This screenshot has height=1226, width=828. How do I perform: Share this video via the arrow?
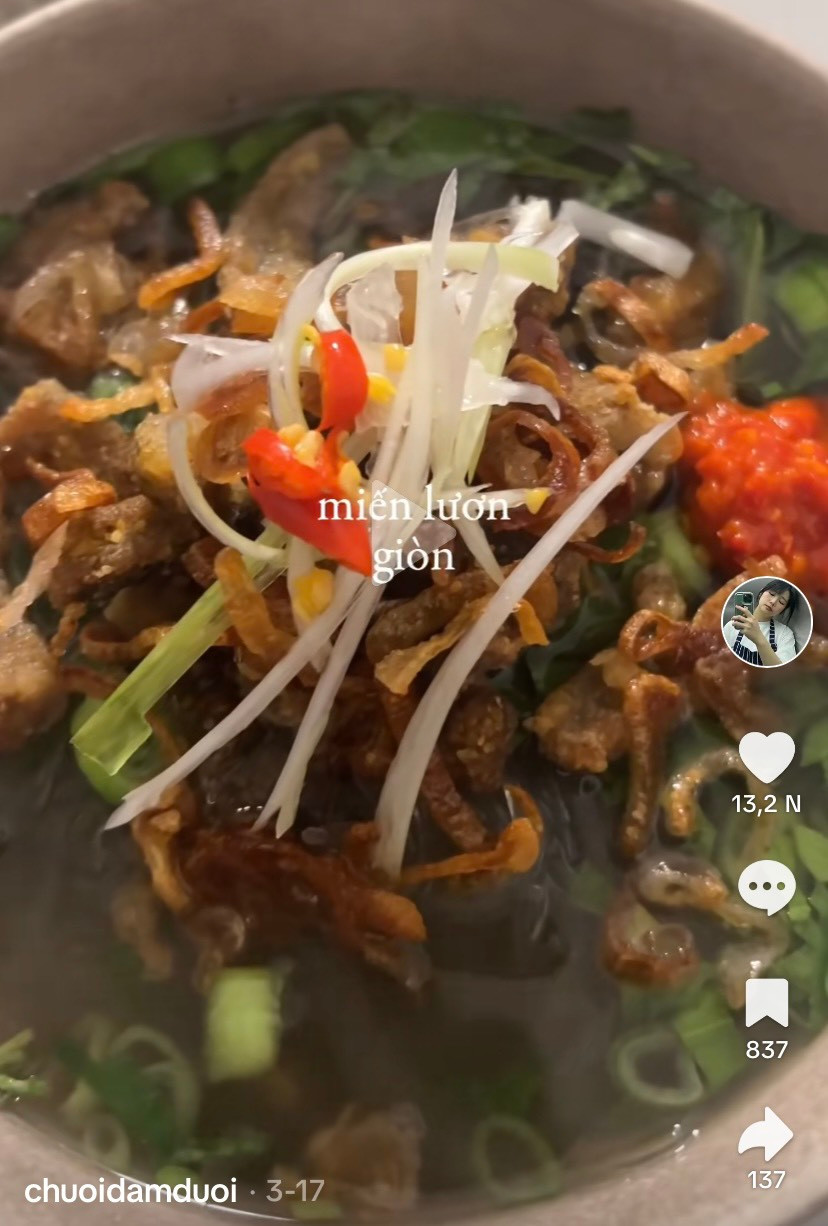point(765,1135)
